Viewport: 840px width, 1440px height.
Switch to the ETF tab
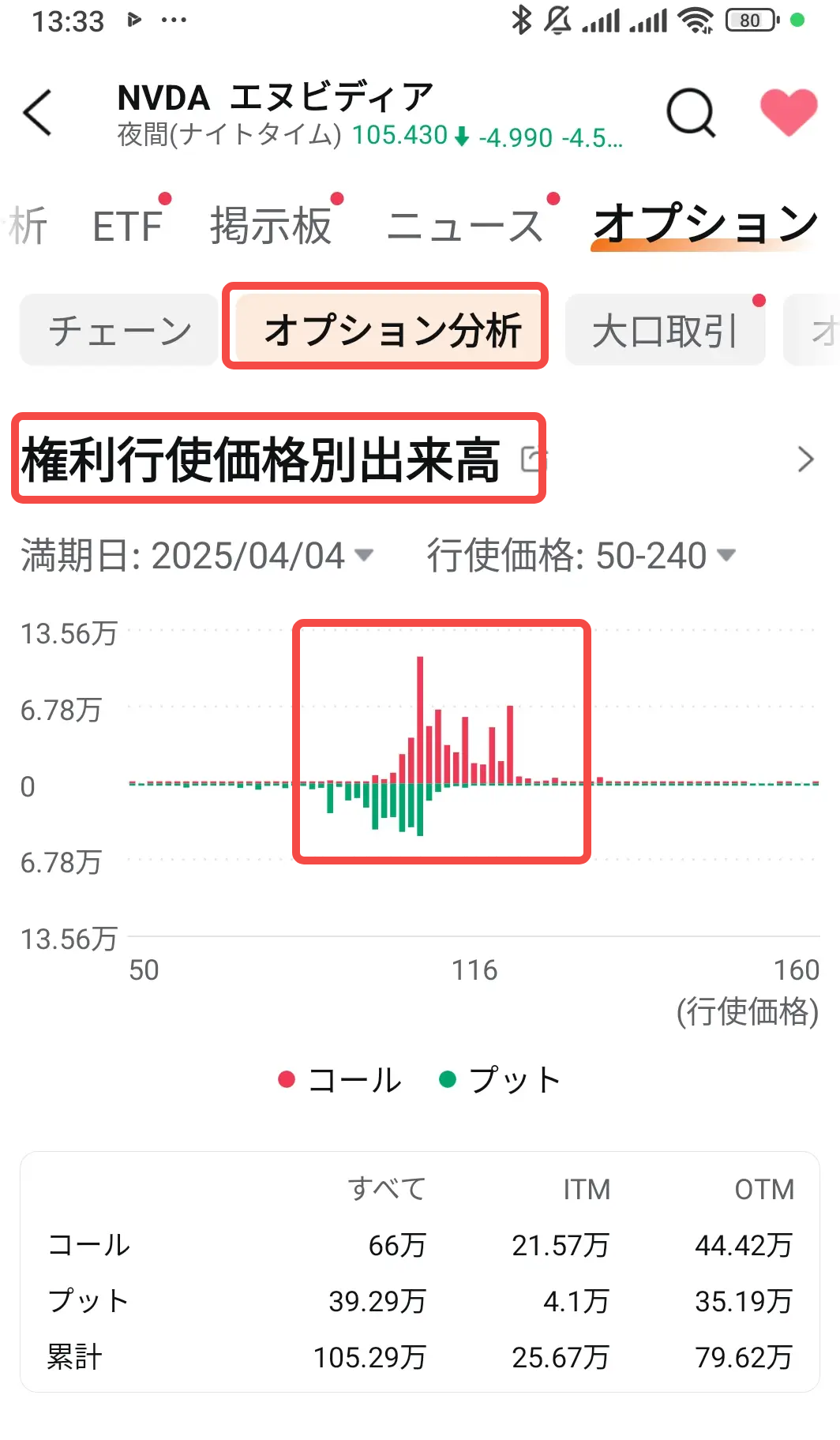128,227
